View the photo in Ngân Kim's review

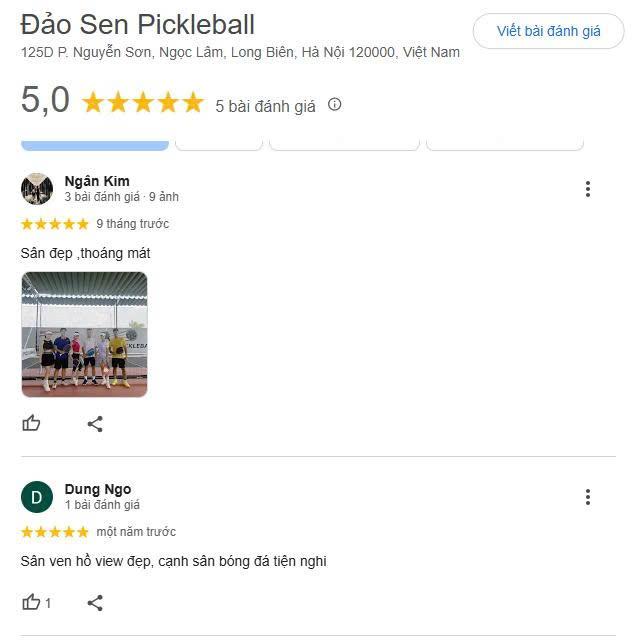(x=84, y=334)
